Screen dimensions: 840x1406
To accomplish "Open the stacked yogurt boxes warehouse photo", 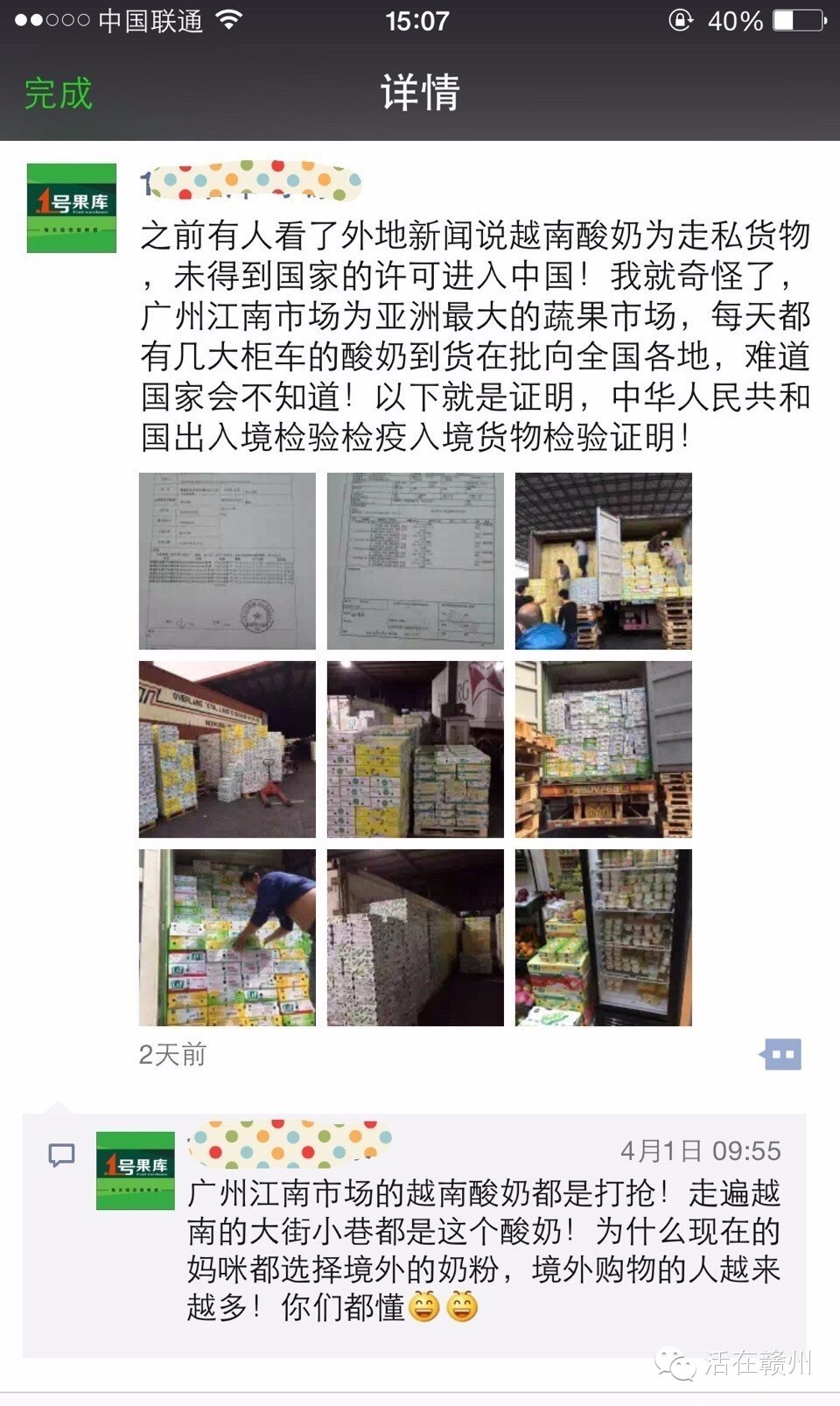I will (414, 749).
